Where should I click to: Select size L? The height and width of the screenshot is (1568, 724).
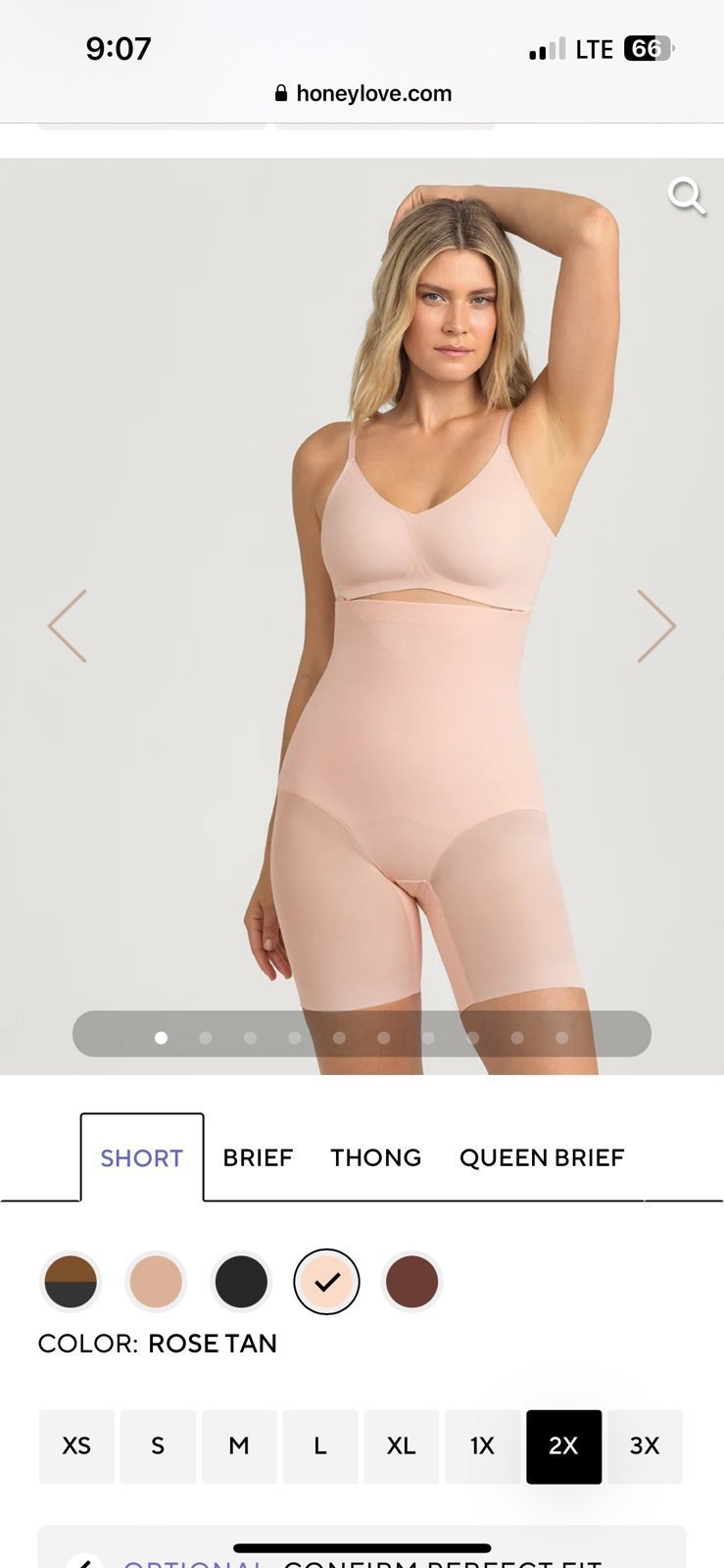tap(320, 1446)
